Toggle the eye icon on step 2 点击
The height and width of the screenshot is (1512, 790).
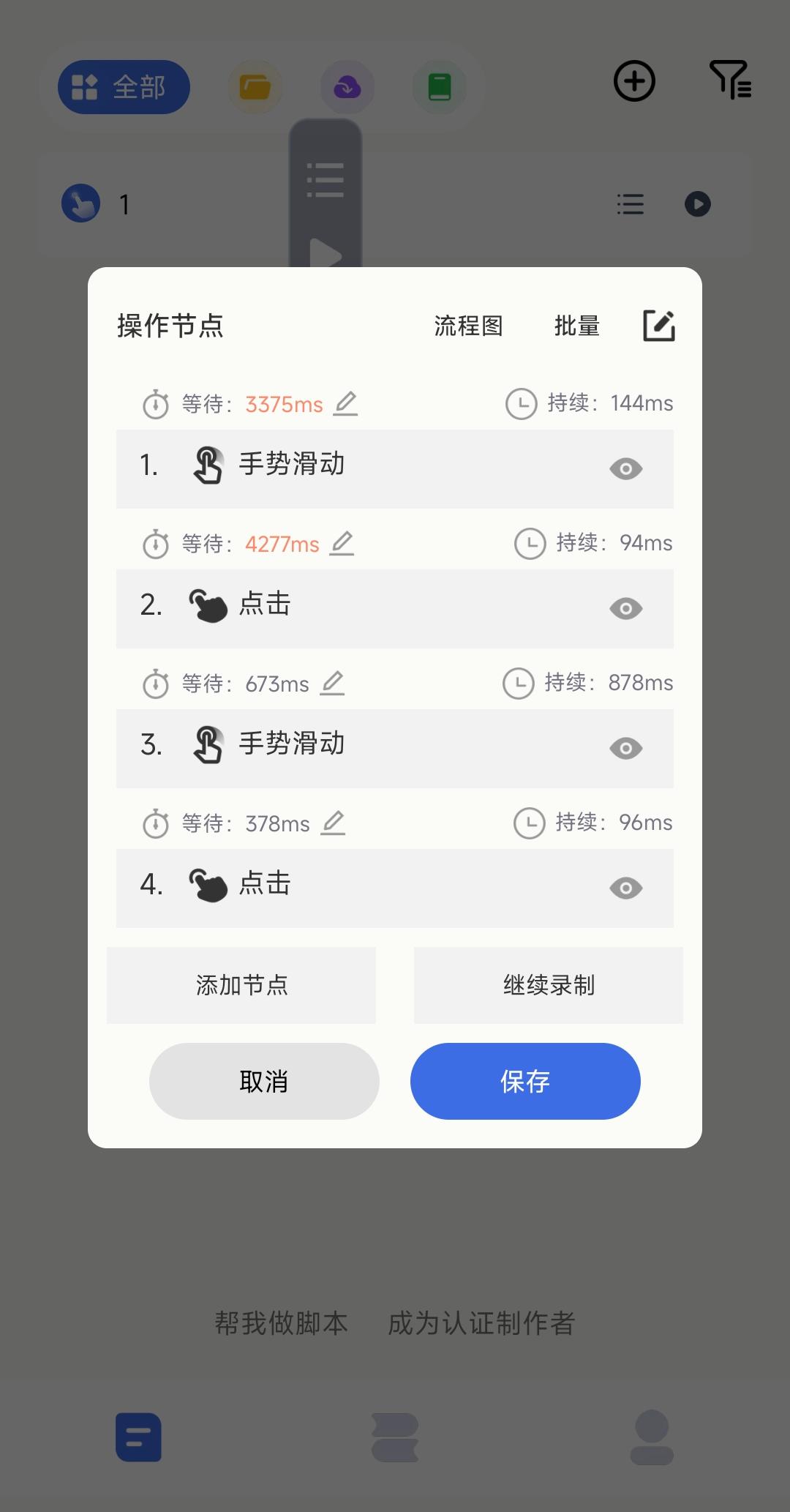point(626,608)
